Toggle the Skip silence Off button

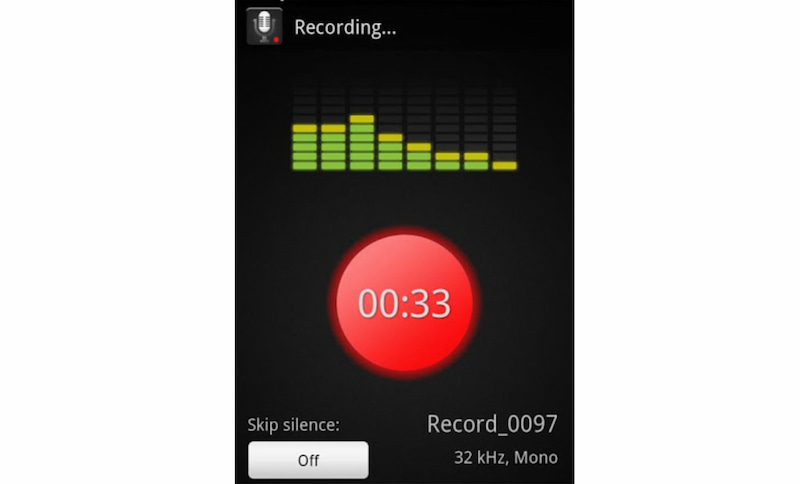[x=308, y=460]
